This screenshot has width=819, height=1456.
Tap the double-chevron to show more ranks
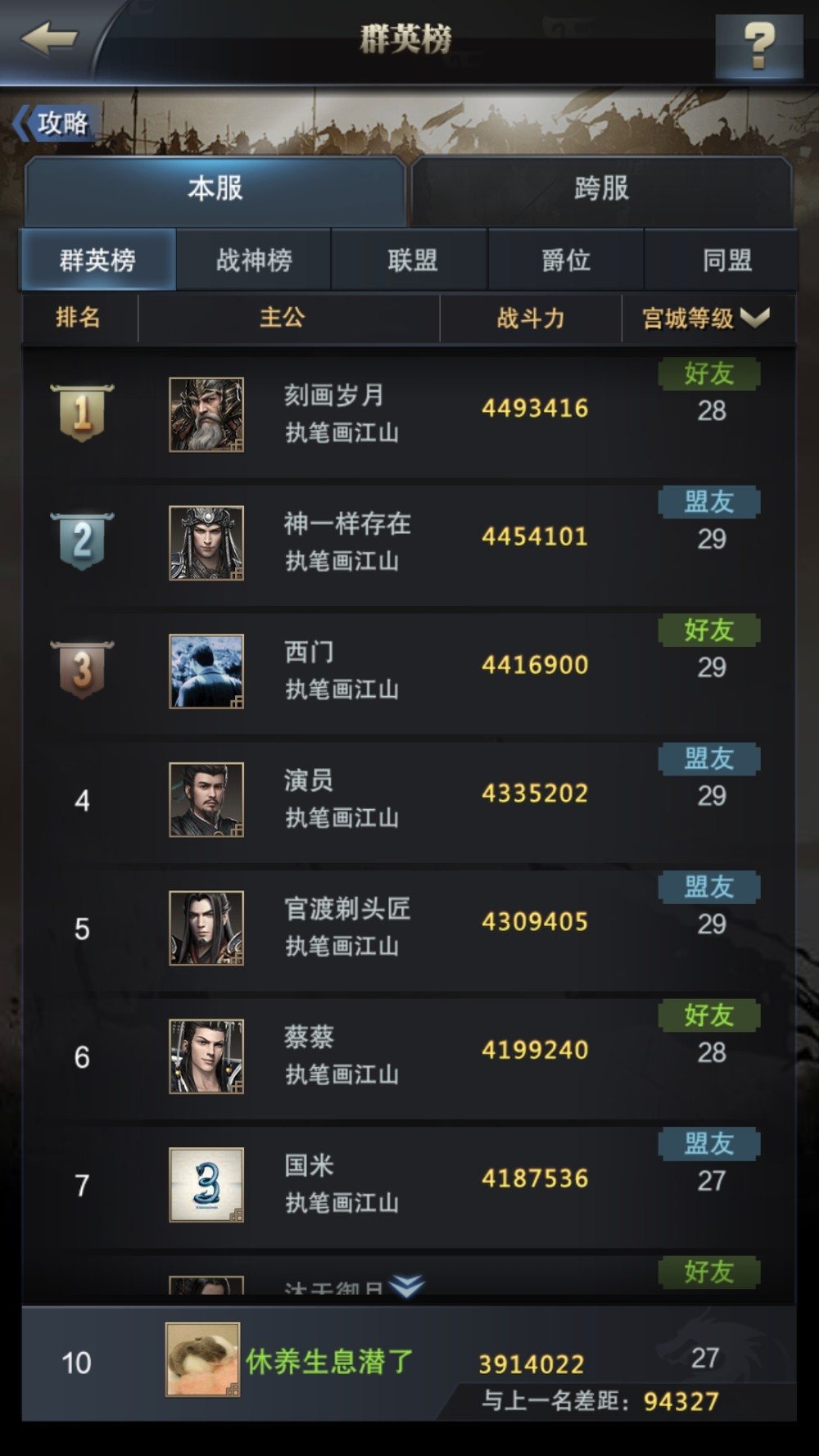407,1286
